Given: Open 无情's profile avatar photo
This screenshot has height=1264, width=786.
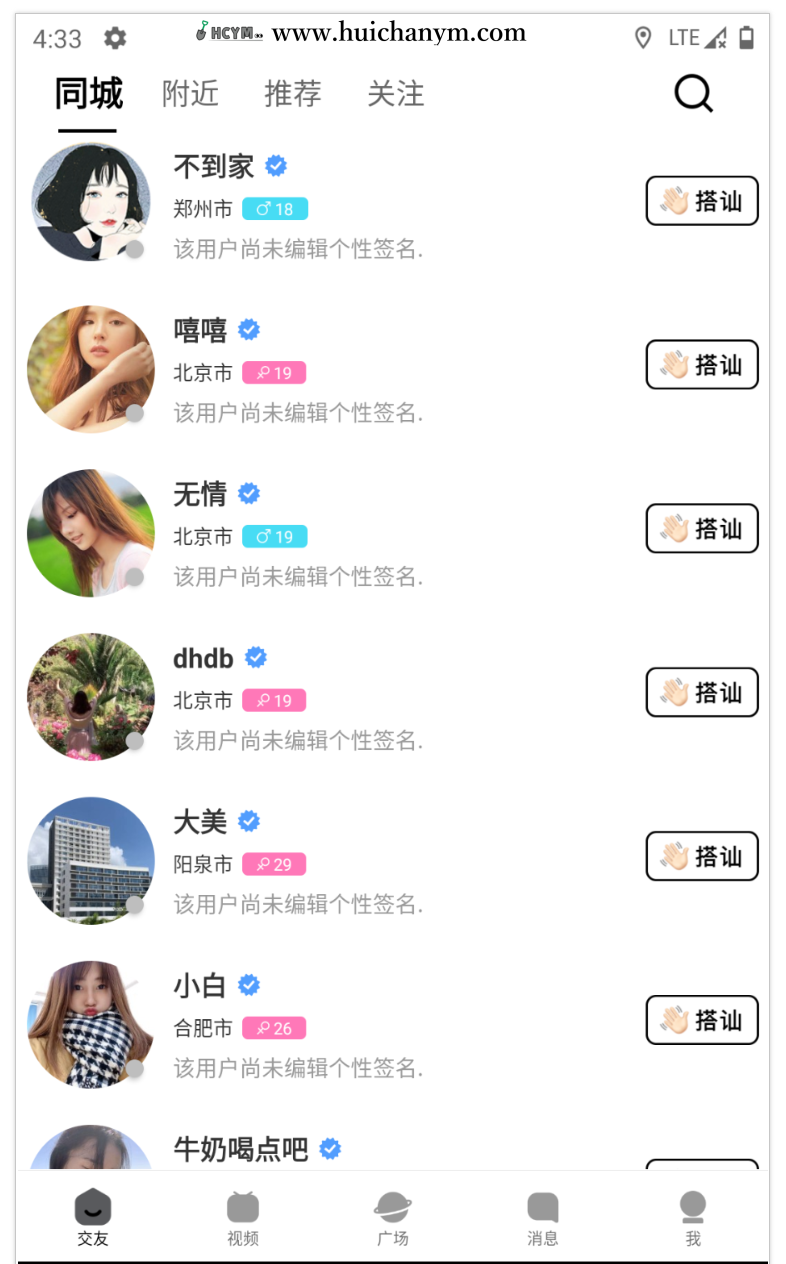Looking at the screenshot, I should pyautogui.click(x=90, y=532).
